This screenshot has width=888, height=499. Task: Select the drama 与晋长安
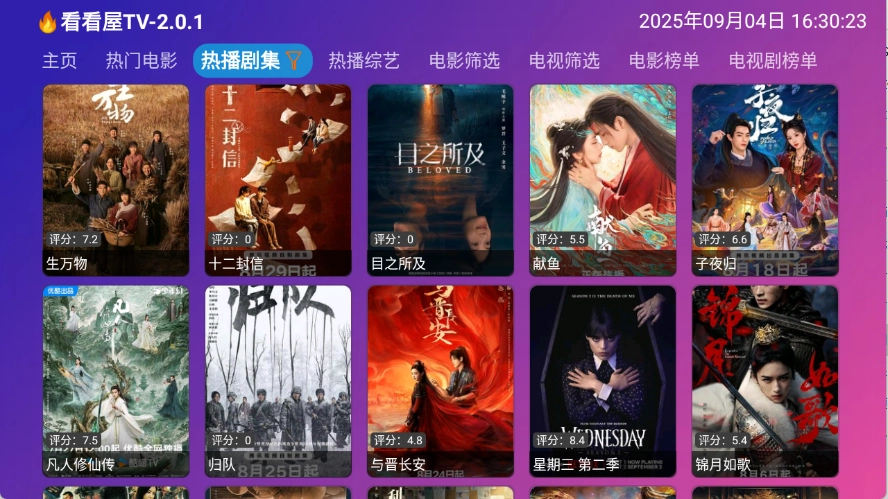[440, 381]
